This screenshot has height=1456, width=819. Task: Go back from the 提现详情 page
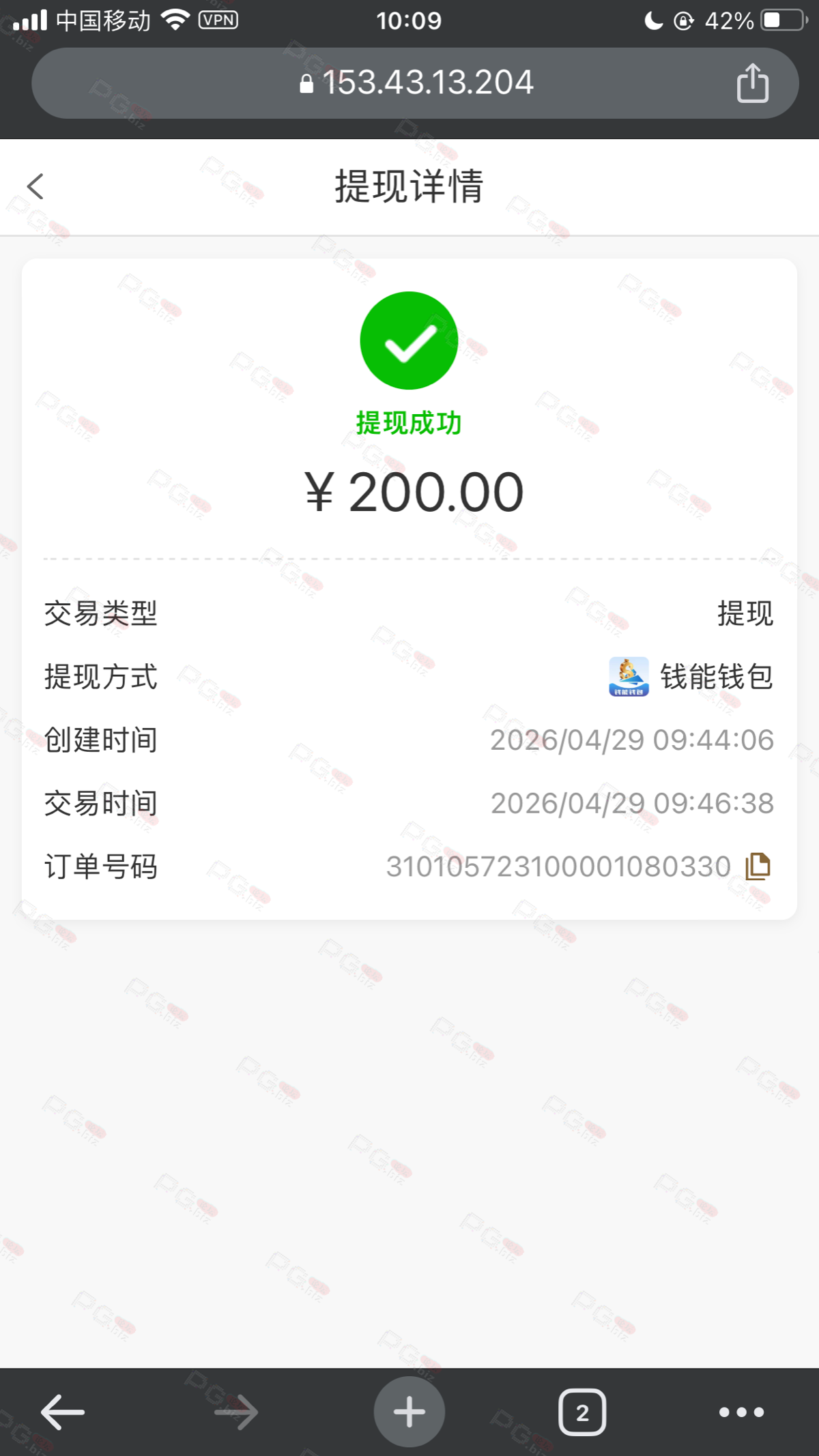(x=35, y=186)
